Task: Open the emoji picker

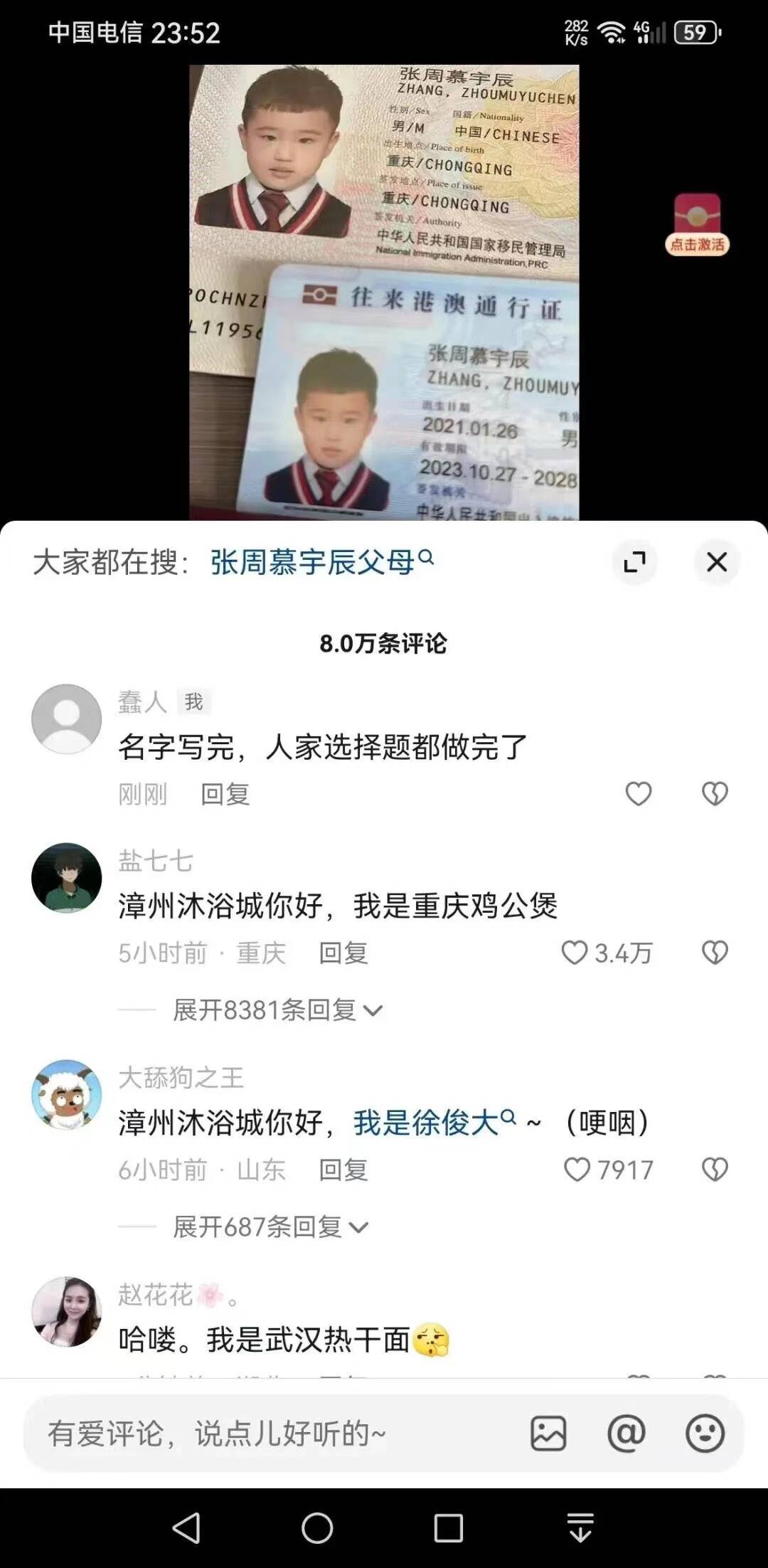Action: click(705, 1434)
